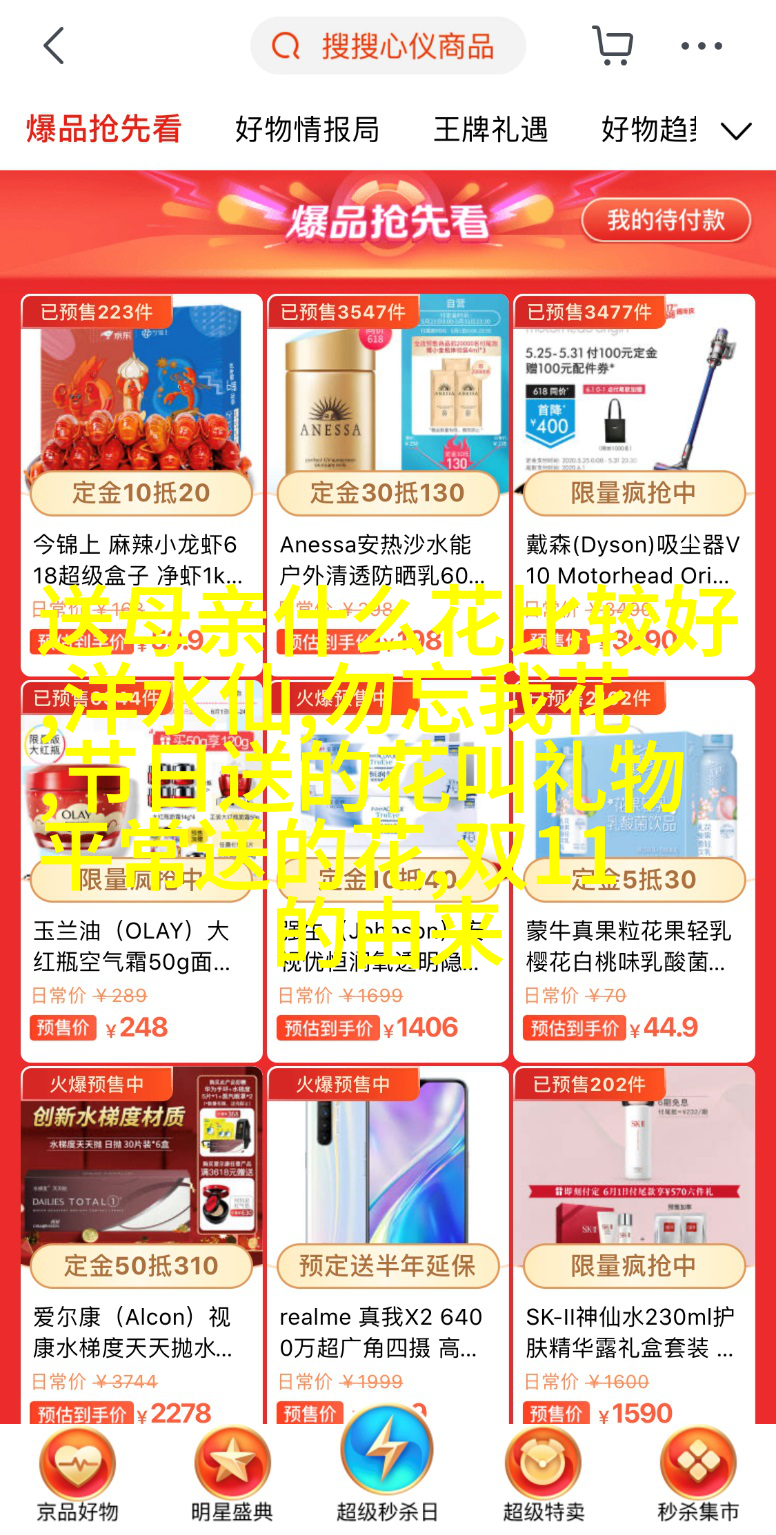
Task: Switch to 超级秒杀日 in the bottom bar
Action: click(x=387, y=1470)
